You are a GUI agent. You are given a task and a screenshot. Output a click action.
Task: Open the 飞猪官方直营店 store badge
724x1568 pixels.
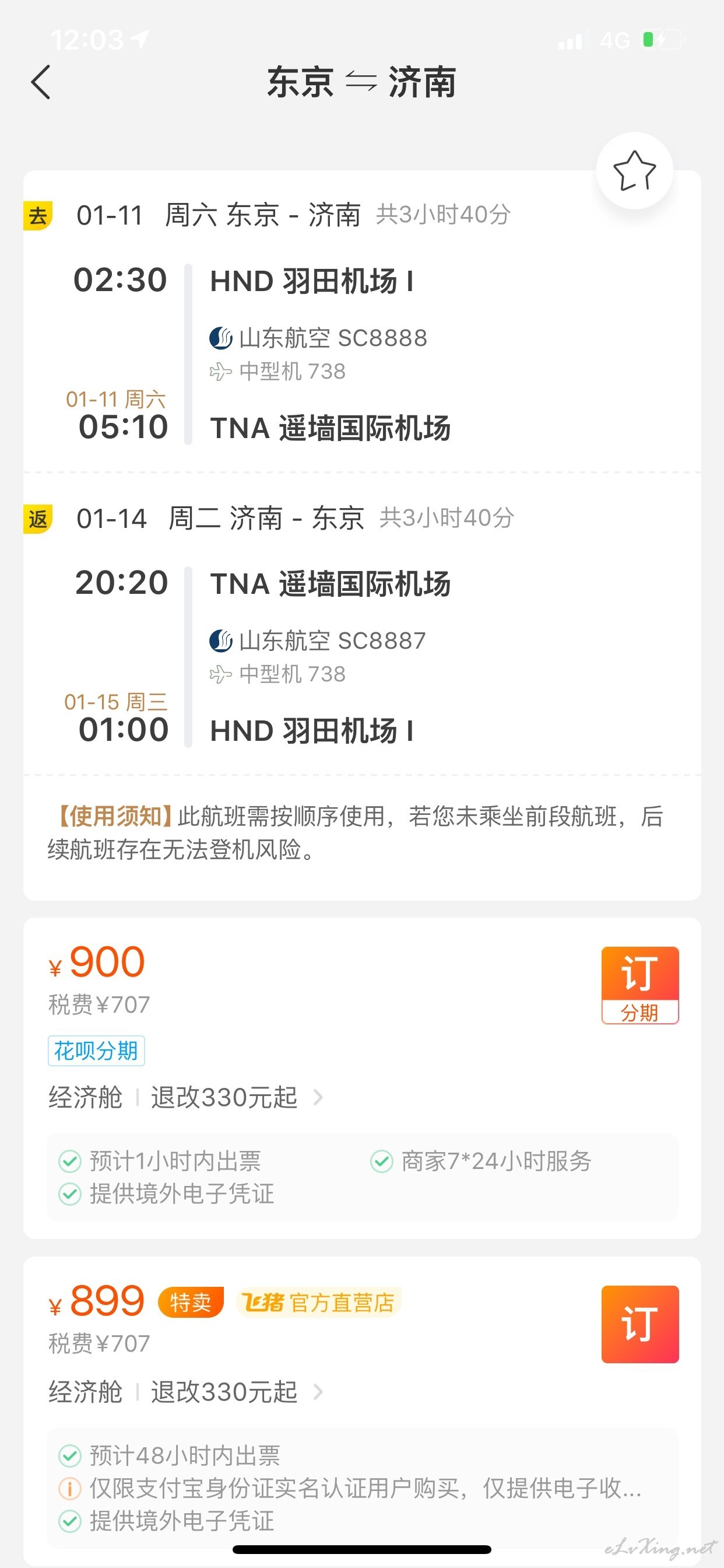coord(318,1303)
